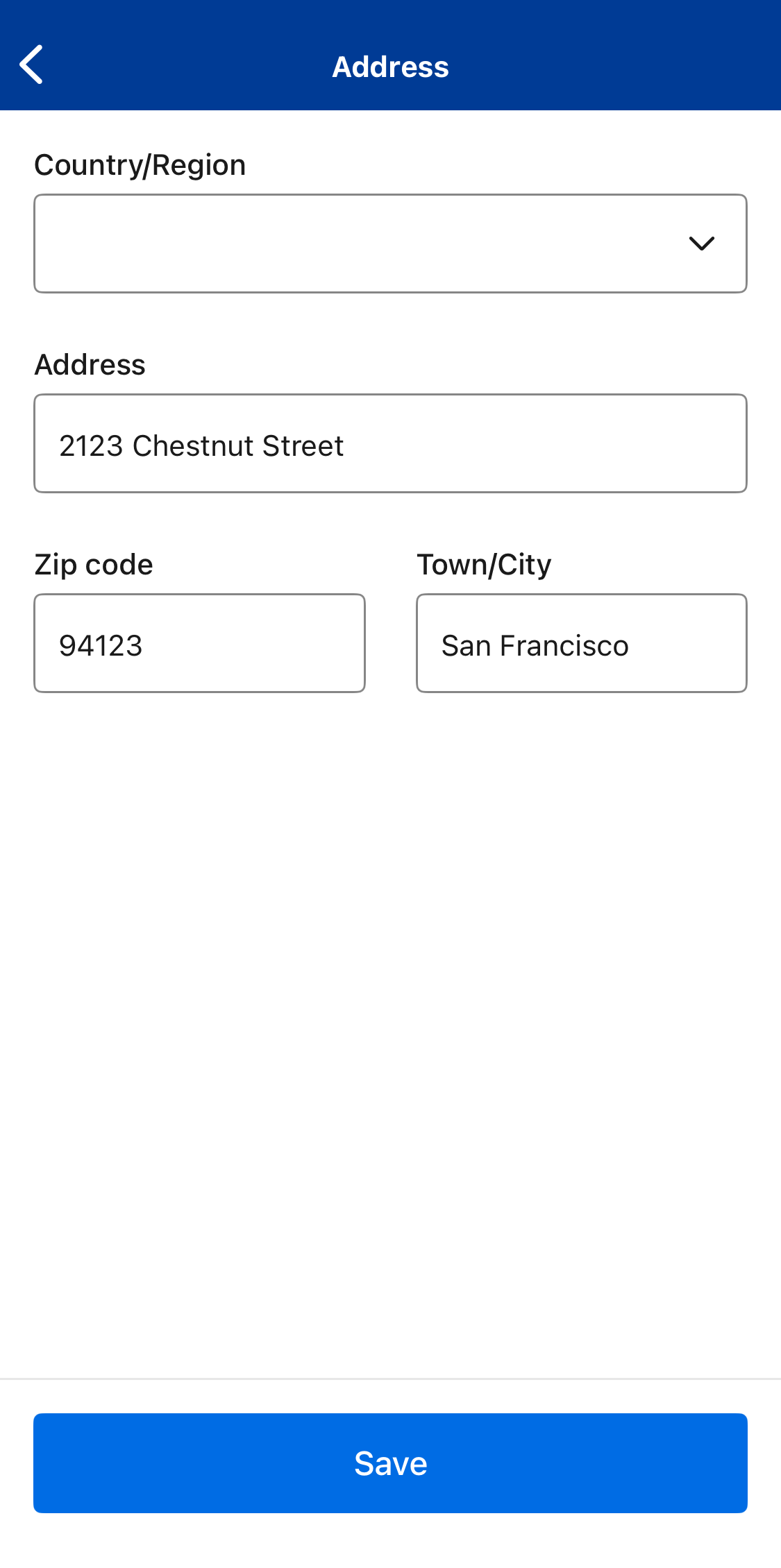781x1568 pixels.
Task: Click the Country/Region label
Action: coord(140,164)
